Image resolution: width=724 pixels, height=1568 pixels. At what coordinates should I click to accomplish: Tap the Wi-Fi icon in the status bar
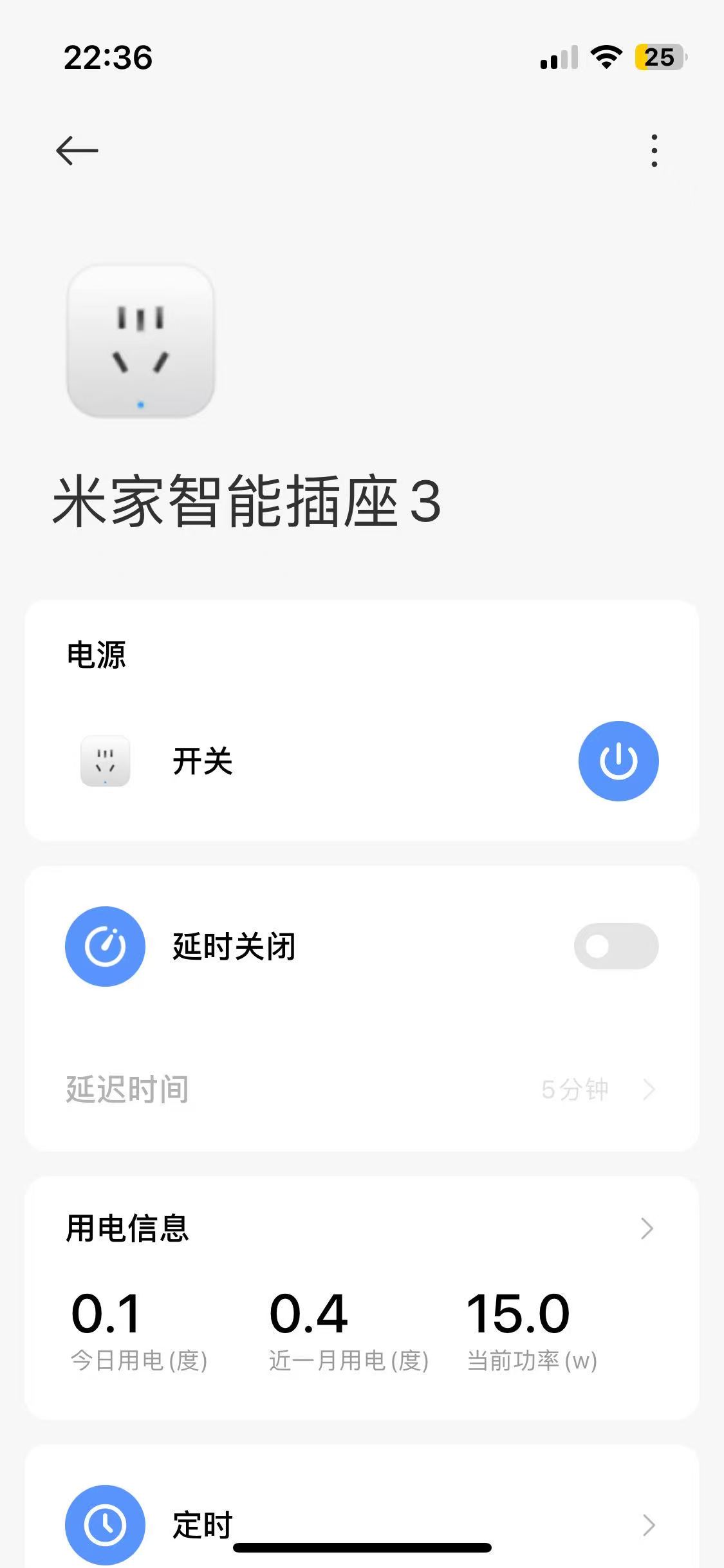(x=608, y=57)
